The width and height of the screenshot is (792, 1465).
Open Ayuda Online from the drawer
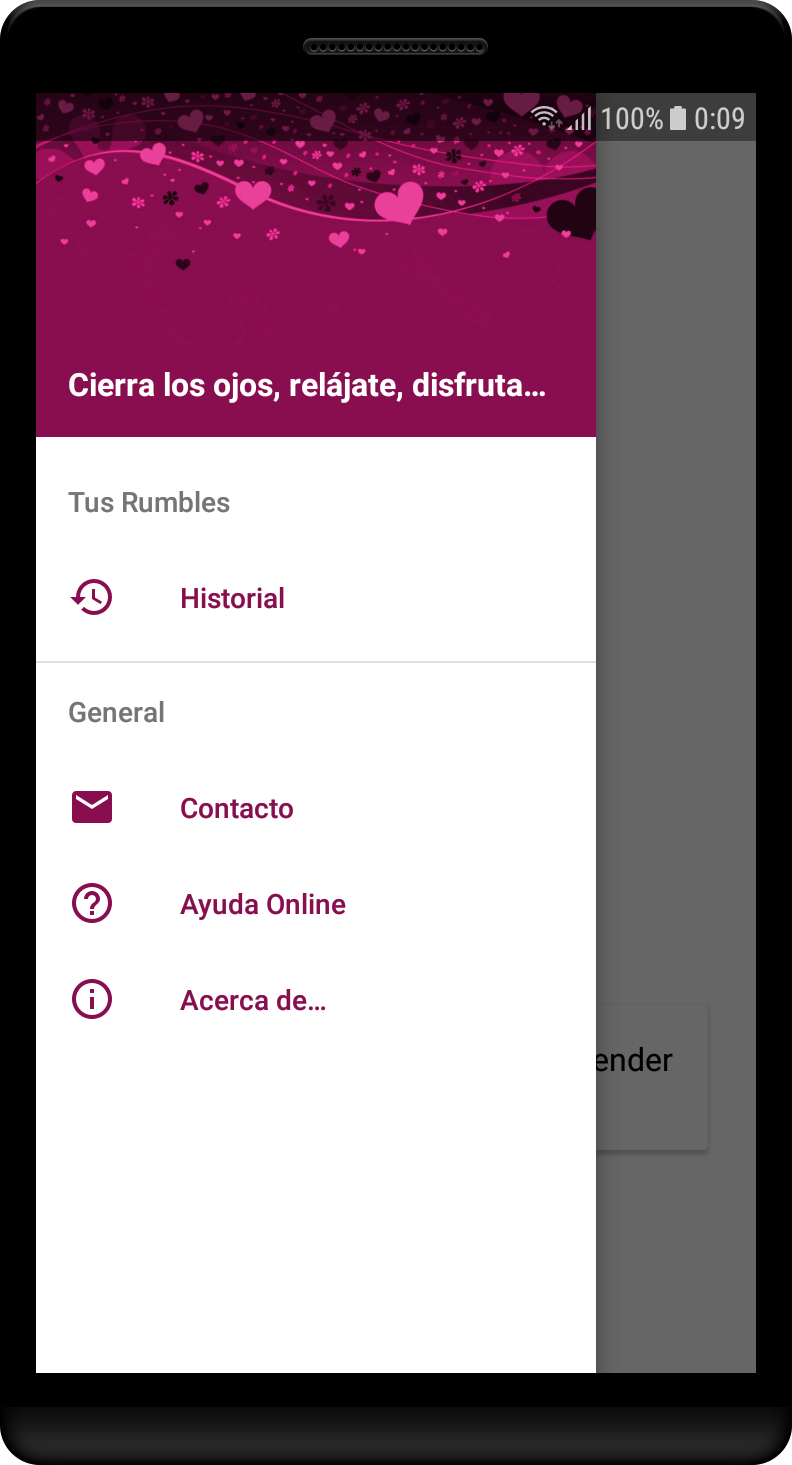coord(262,903)
